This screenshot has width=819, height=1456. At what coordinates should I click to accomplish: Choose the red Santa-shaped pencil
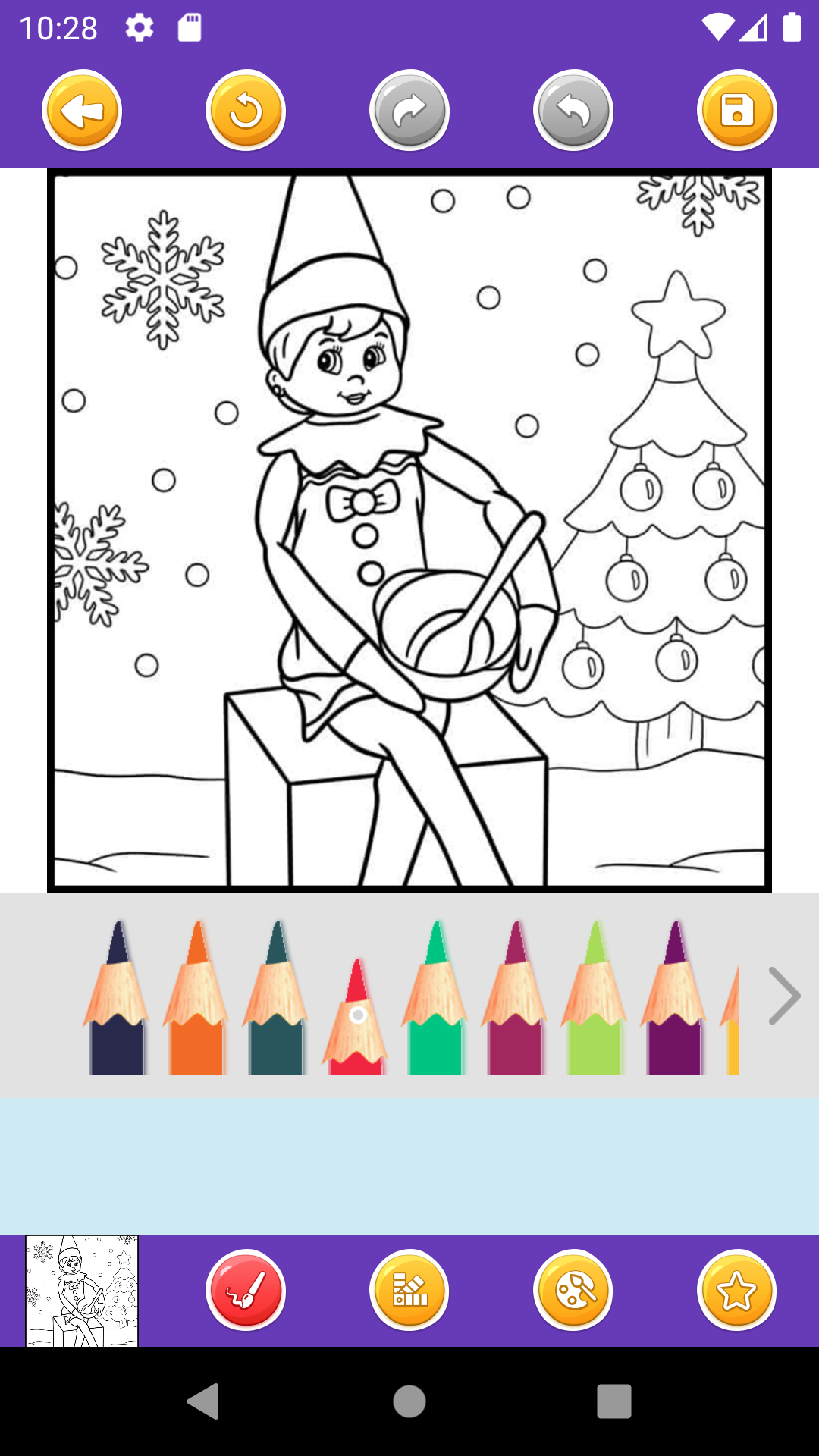(356, 1009)
